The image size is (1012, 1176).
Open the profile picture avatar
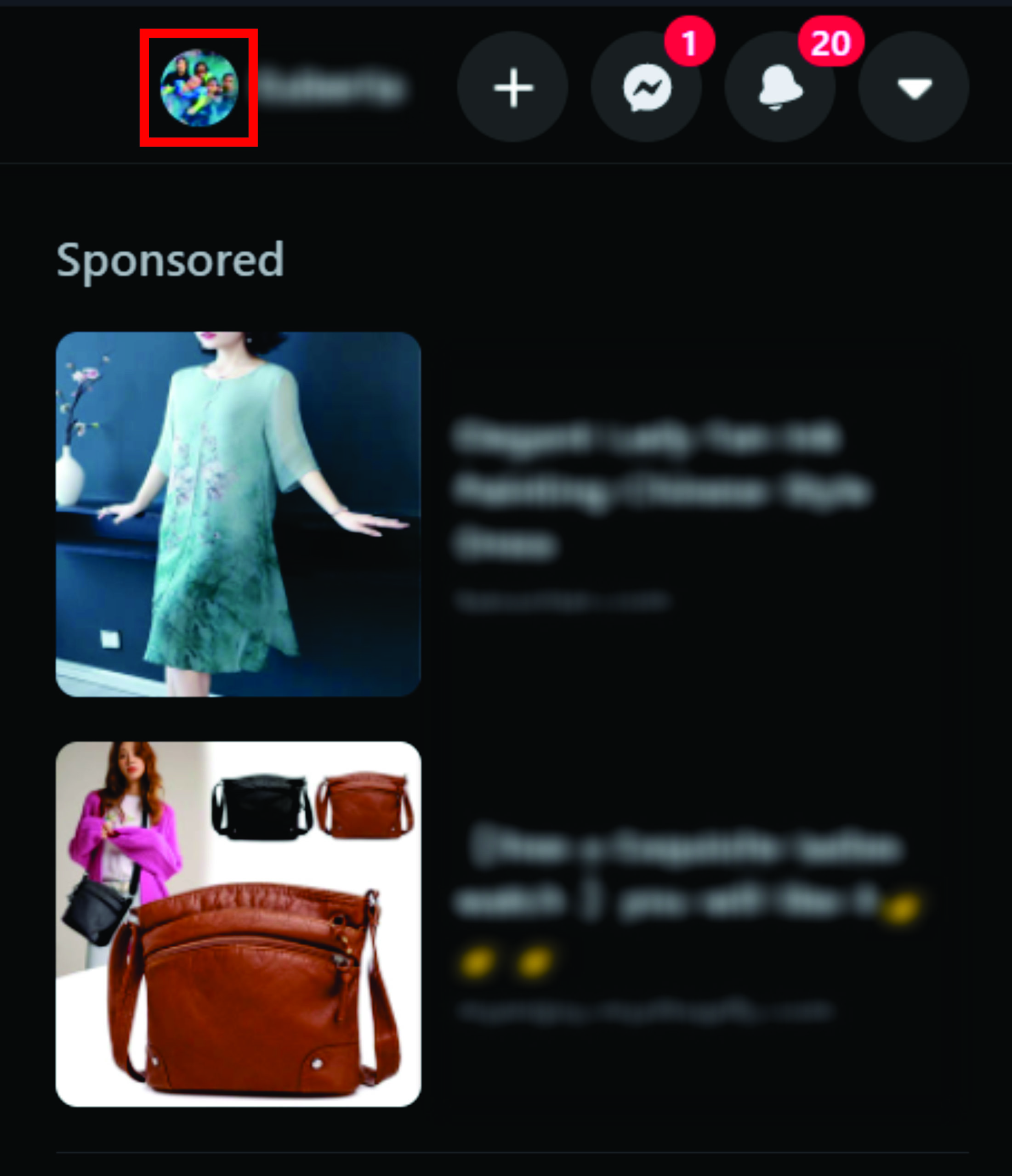tap(199, 87)
